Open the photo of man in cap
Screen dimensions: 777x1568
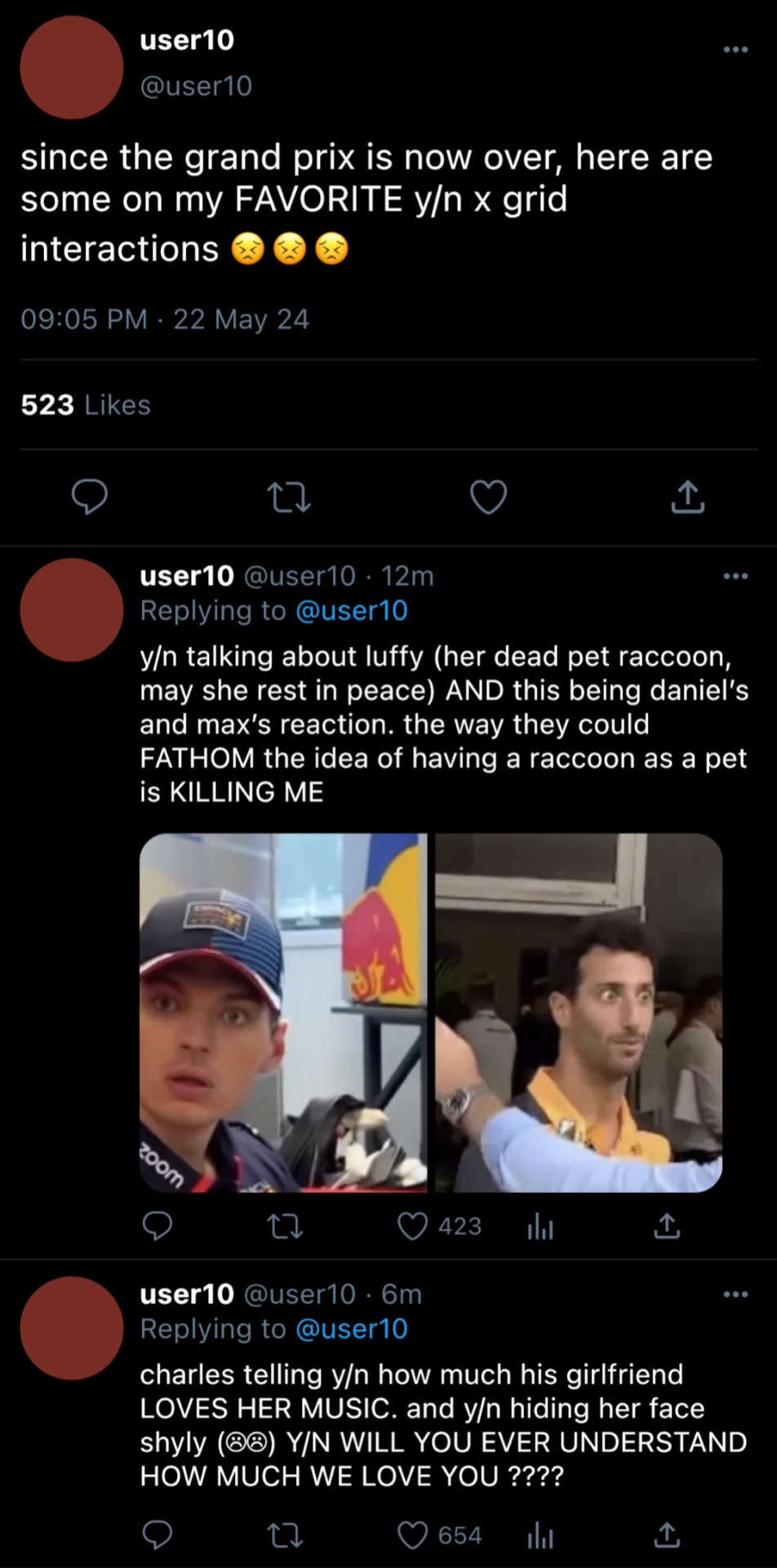(282, 1013)
